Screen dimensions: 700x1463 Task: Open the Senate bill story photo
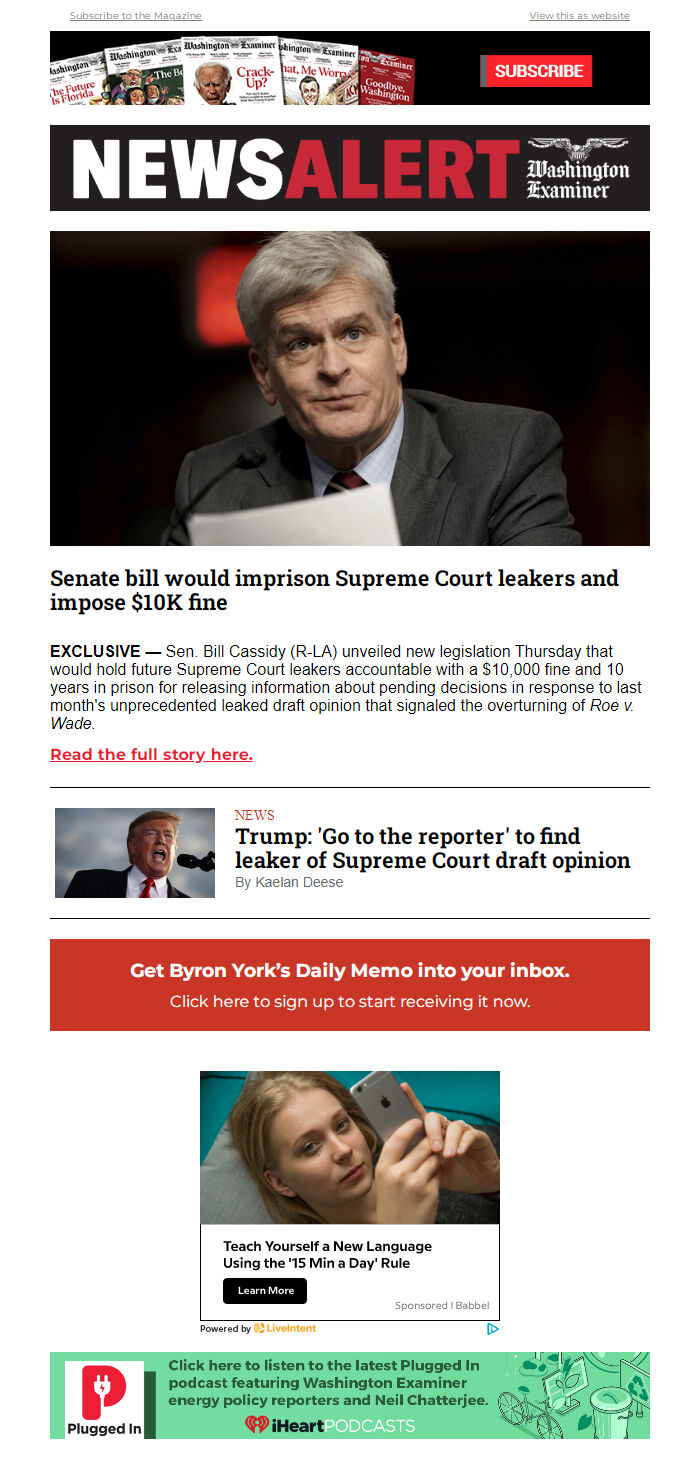(350, 388)
